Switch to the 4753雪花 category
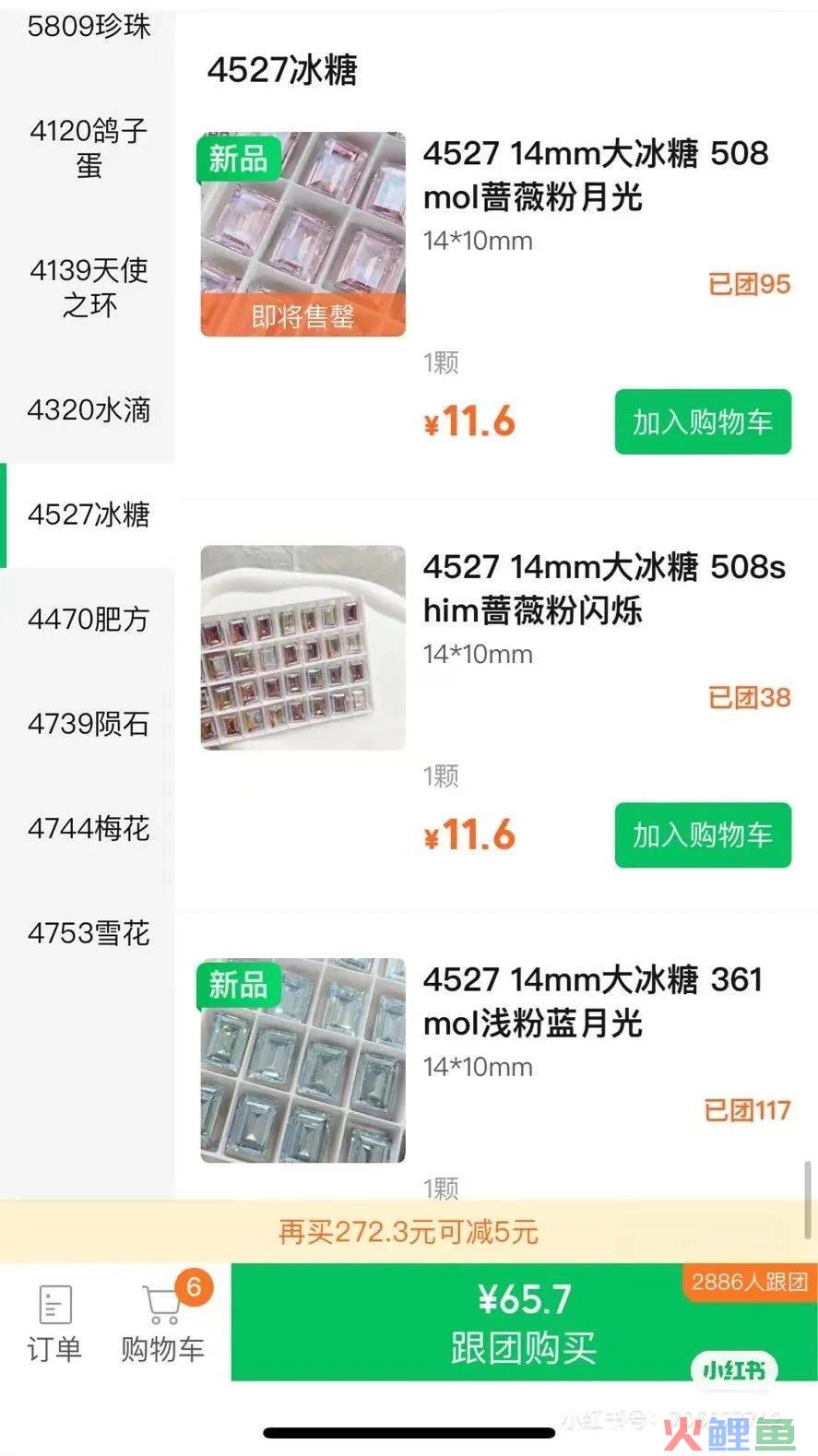Image resolution: width=818 pixels, height=1456 pixels. [88, 933]
